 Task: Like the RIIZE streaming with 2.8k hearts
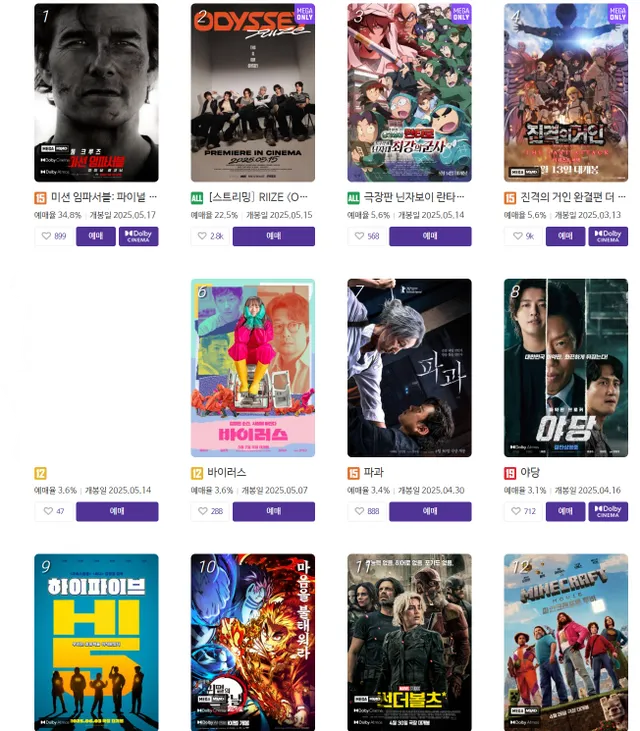tap(210, 236)
